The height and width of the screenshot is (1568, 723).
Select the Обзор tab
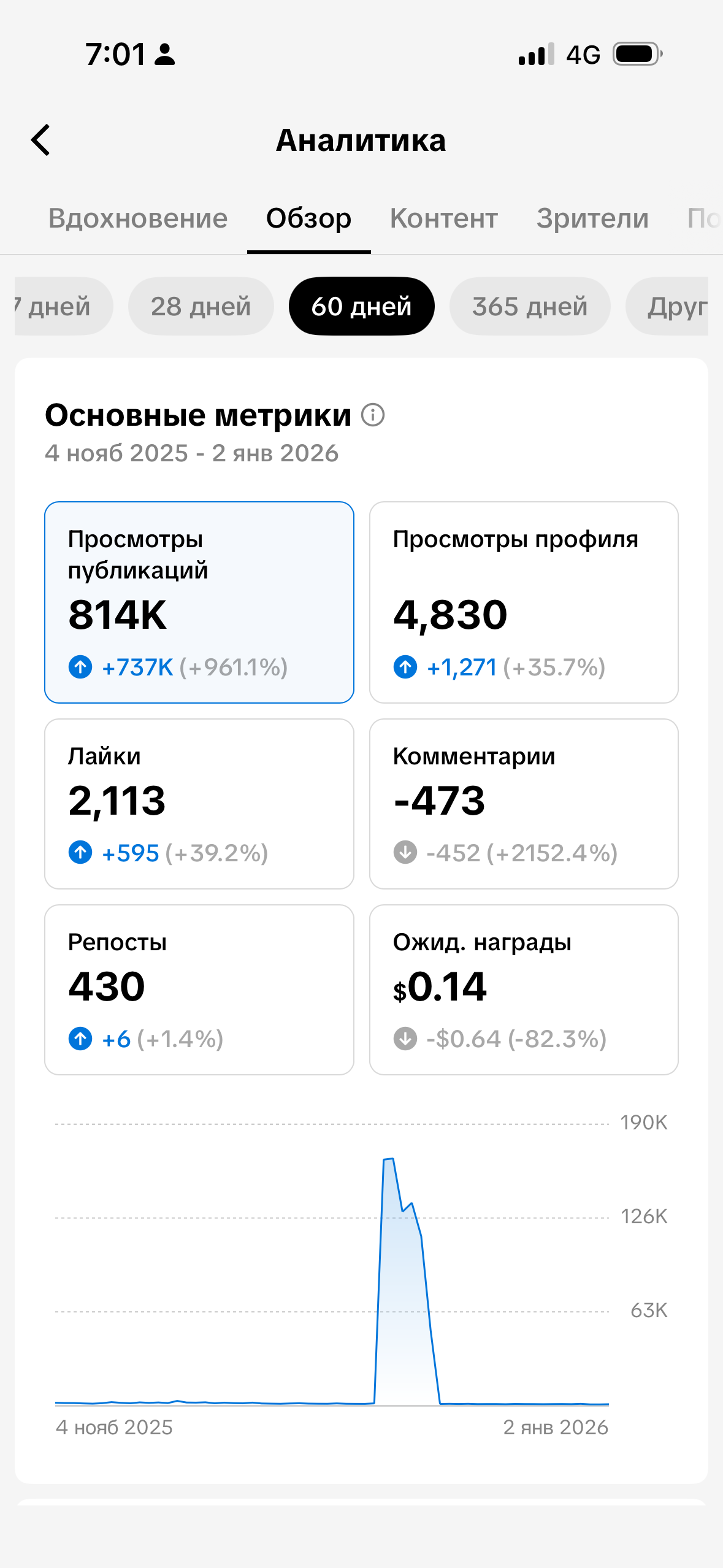pyautogui.click(x=308, y=218)
